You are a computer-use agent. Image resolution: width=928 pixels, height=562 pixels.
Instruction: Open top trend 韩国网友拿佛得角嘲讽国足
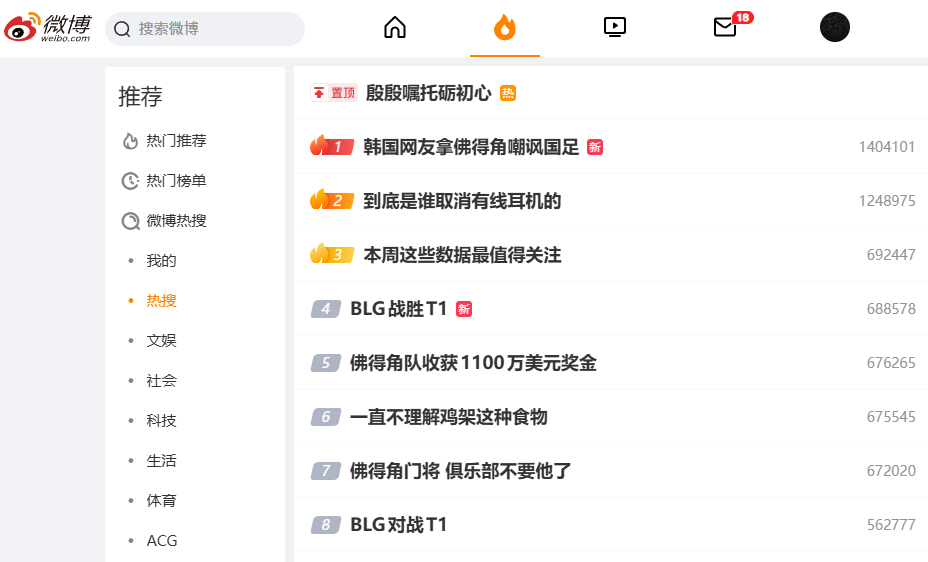tap(471, 147)
